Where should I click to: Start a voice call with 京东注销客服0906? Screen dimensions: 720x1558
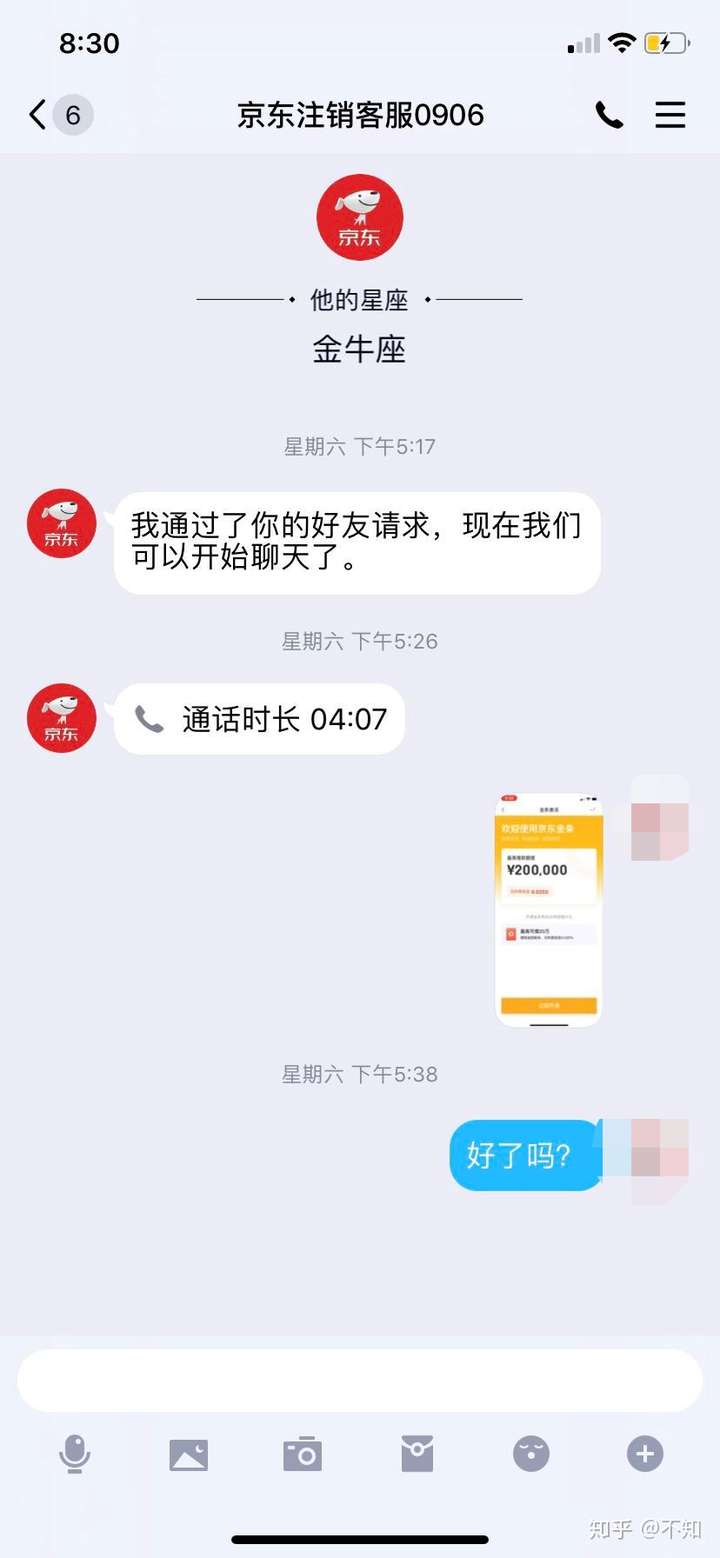[609, 115]
